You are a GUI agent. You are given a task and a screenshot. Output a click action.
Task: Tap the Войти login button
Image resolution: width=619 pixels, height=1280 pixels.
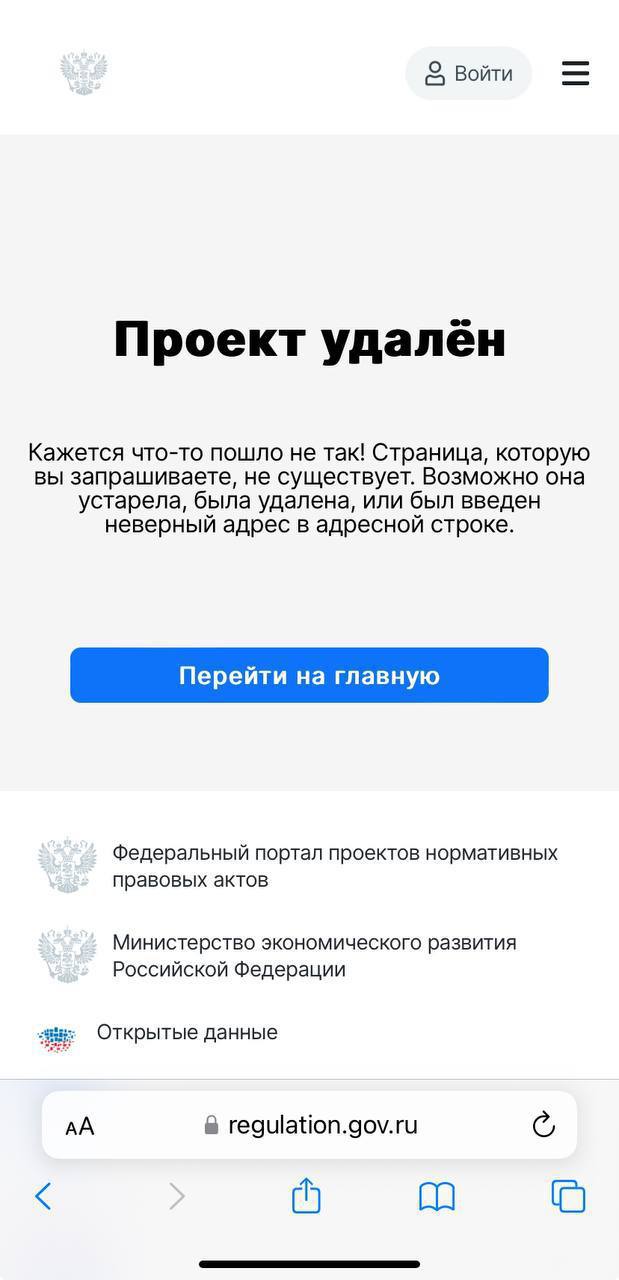coord(468,73)
